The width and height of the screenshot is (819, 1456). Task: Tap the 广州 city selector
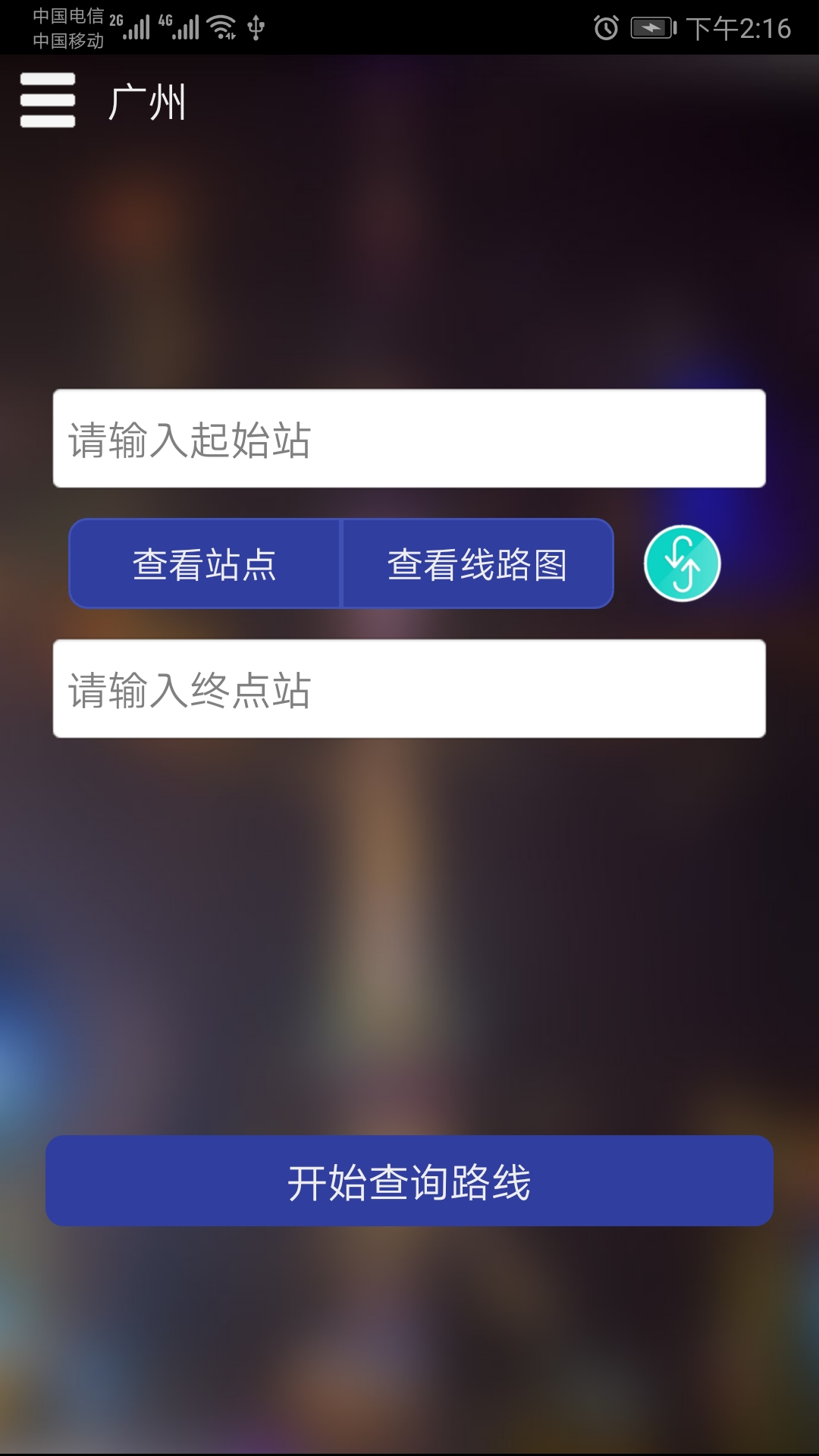pos(147,102)
